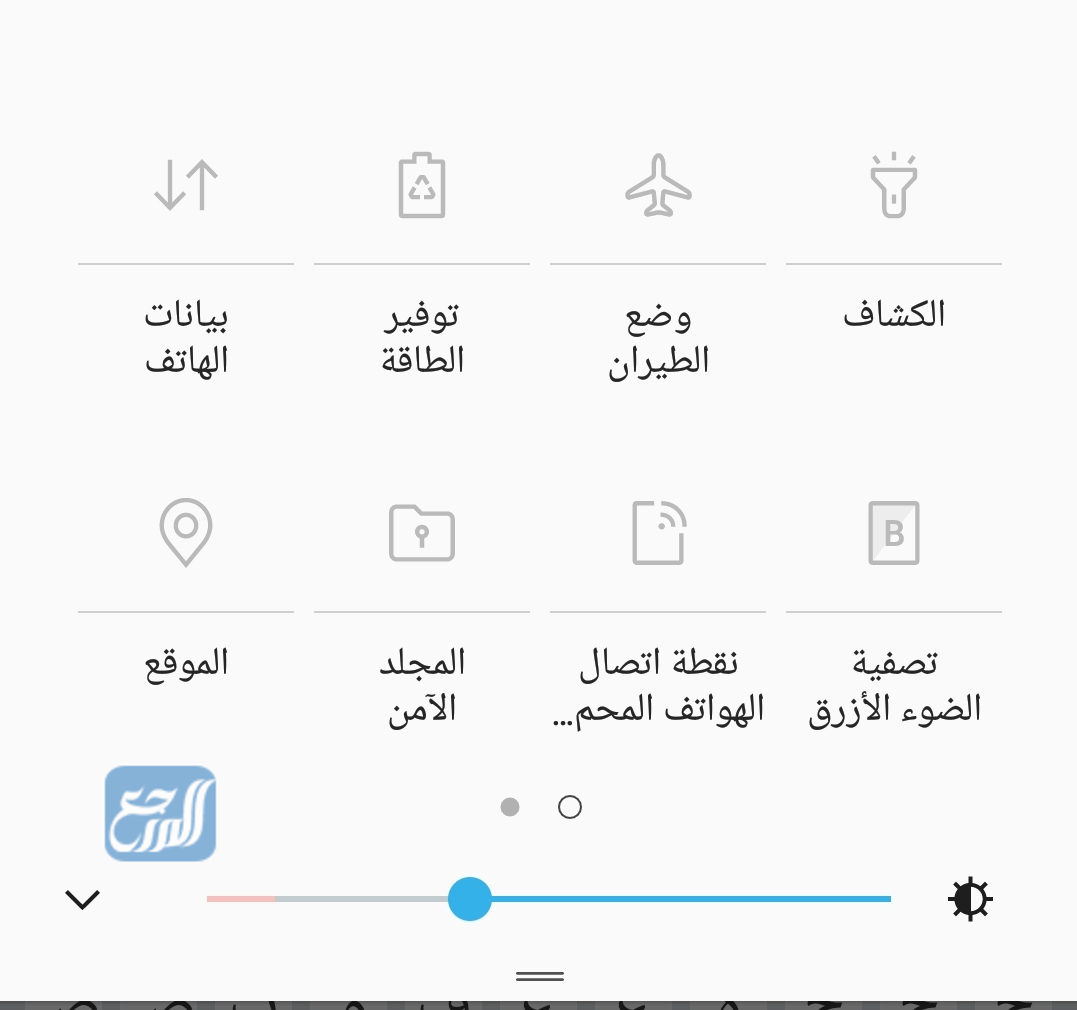Toggle power saving (توفير الطاقة)
This screenshot has height=1010, width=1077.
click(421, 186)
